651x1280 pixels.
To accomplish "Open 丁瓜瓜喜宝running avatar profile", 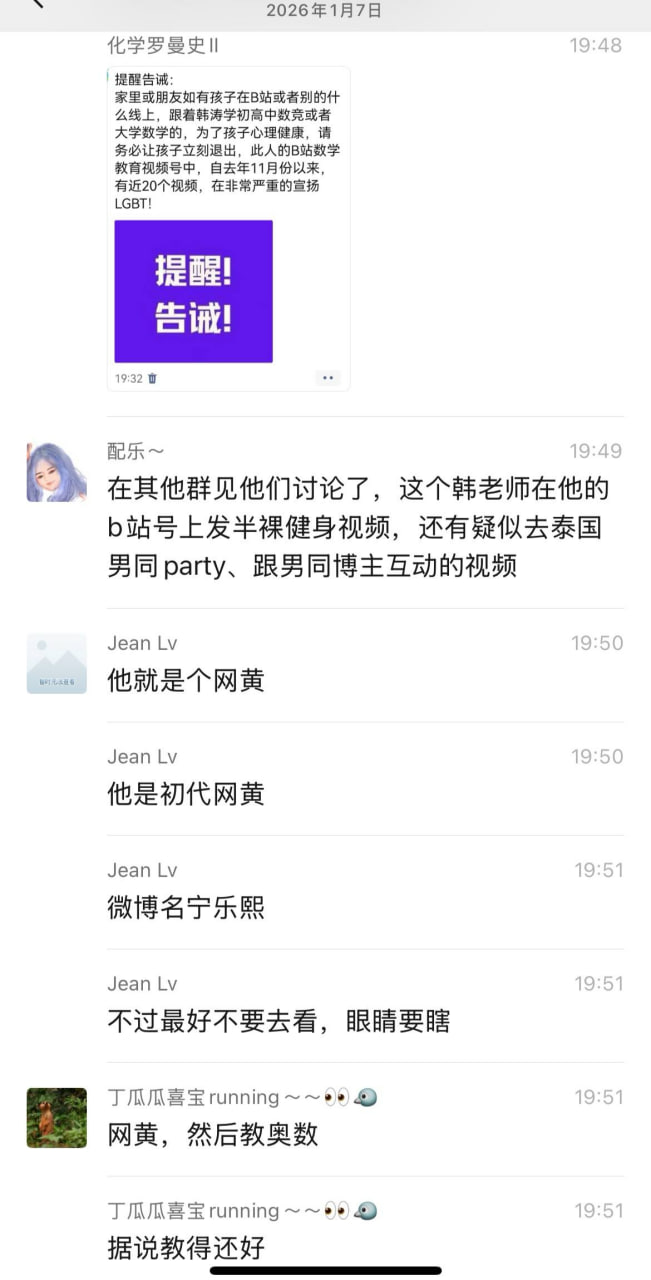I will pos(56,1117).
